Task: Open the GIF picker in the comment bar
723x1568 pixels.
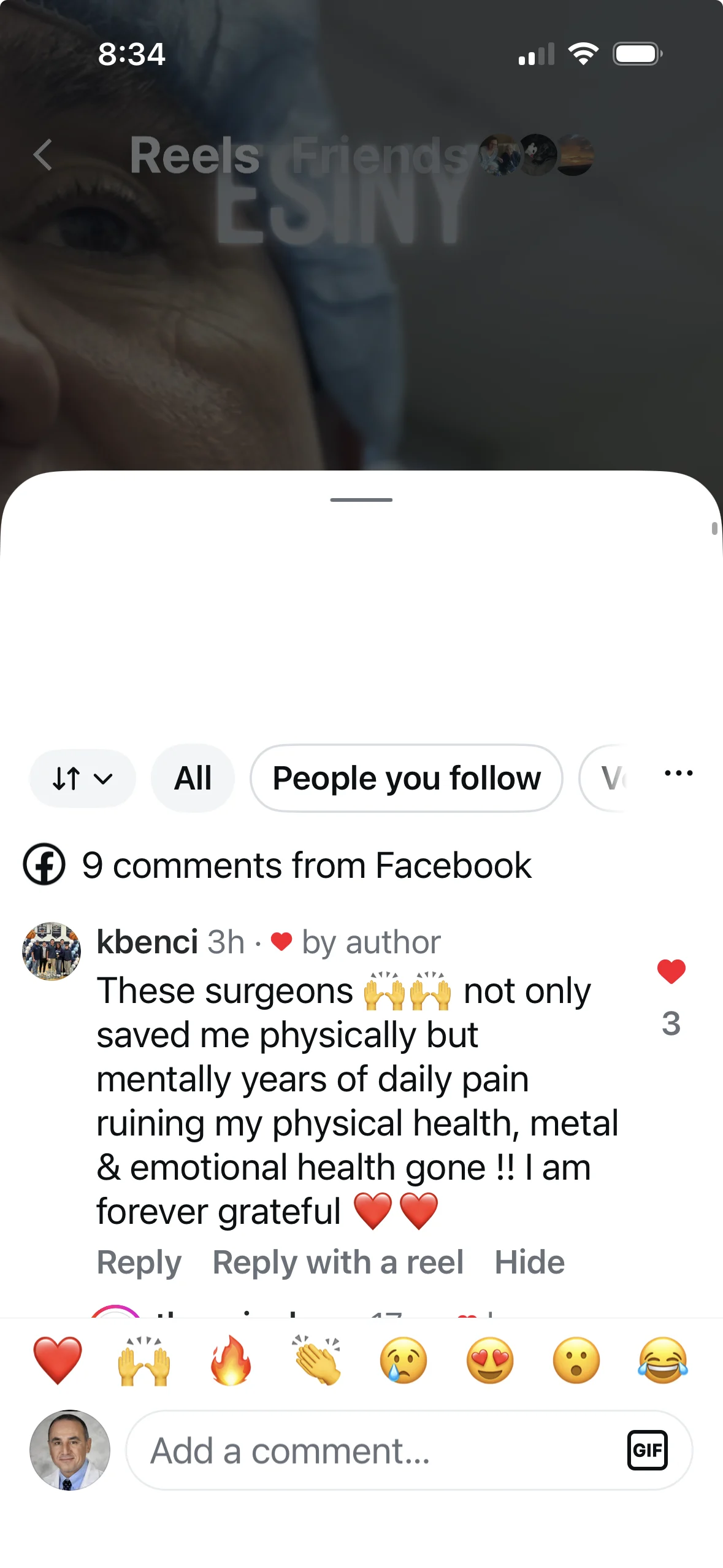Action: pos(648,1451)
